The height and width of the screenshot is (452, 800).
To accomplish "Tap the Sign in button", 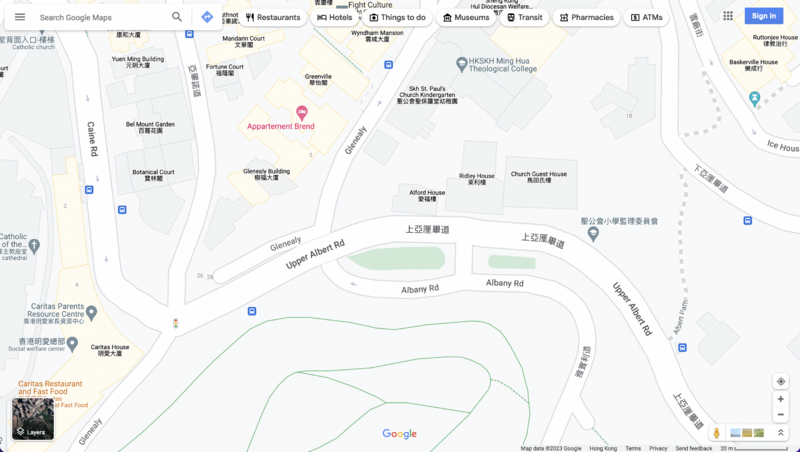I will tap(764, 16).
